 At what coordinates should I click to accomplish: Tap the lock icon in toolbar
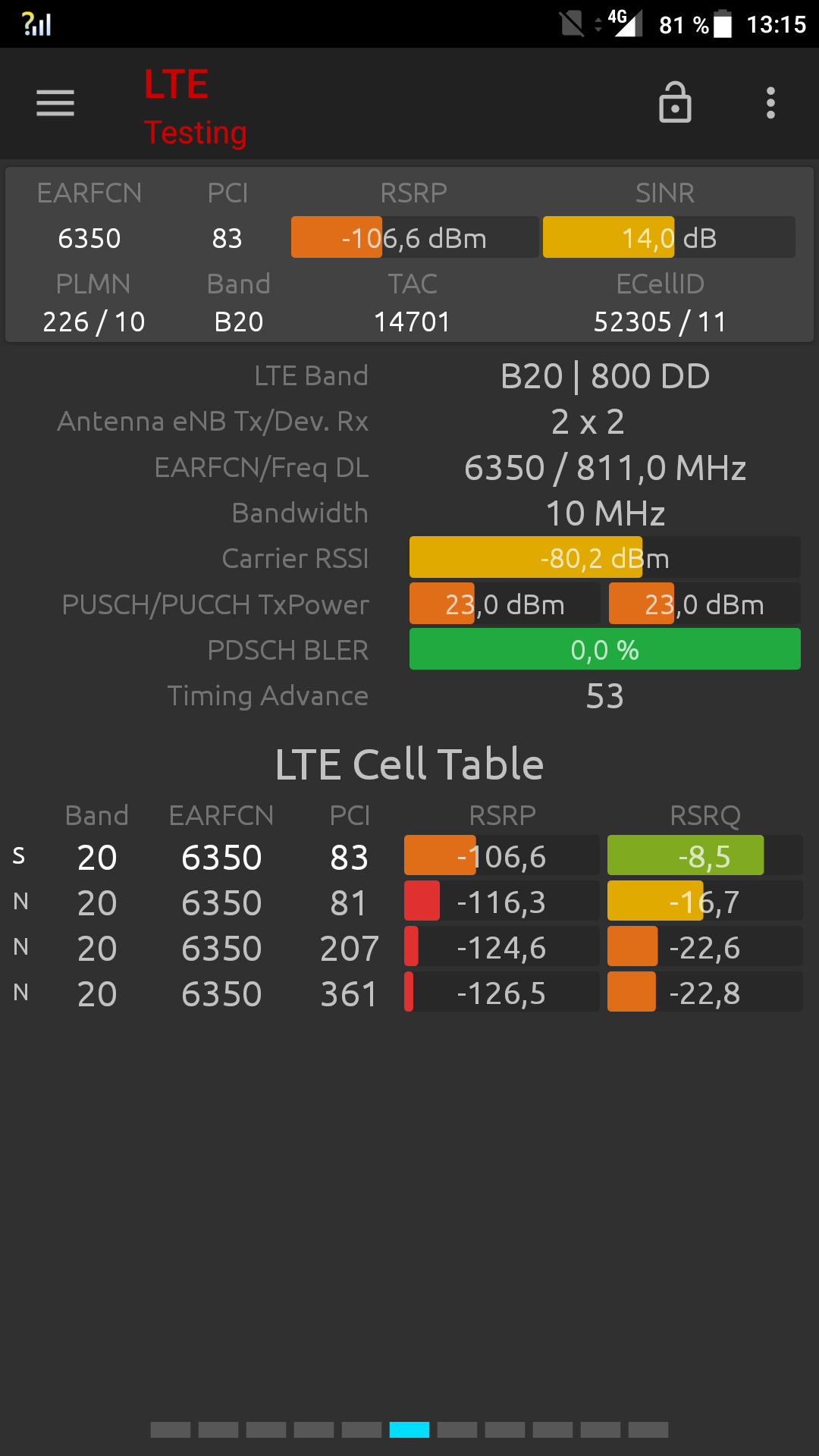[675, 102]
